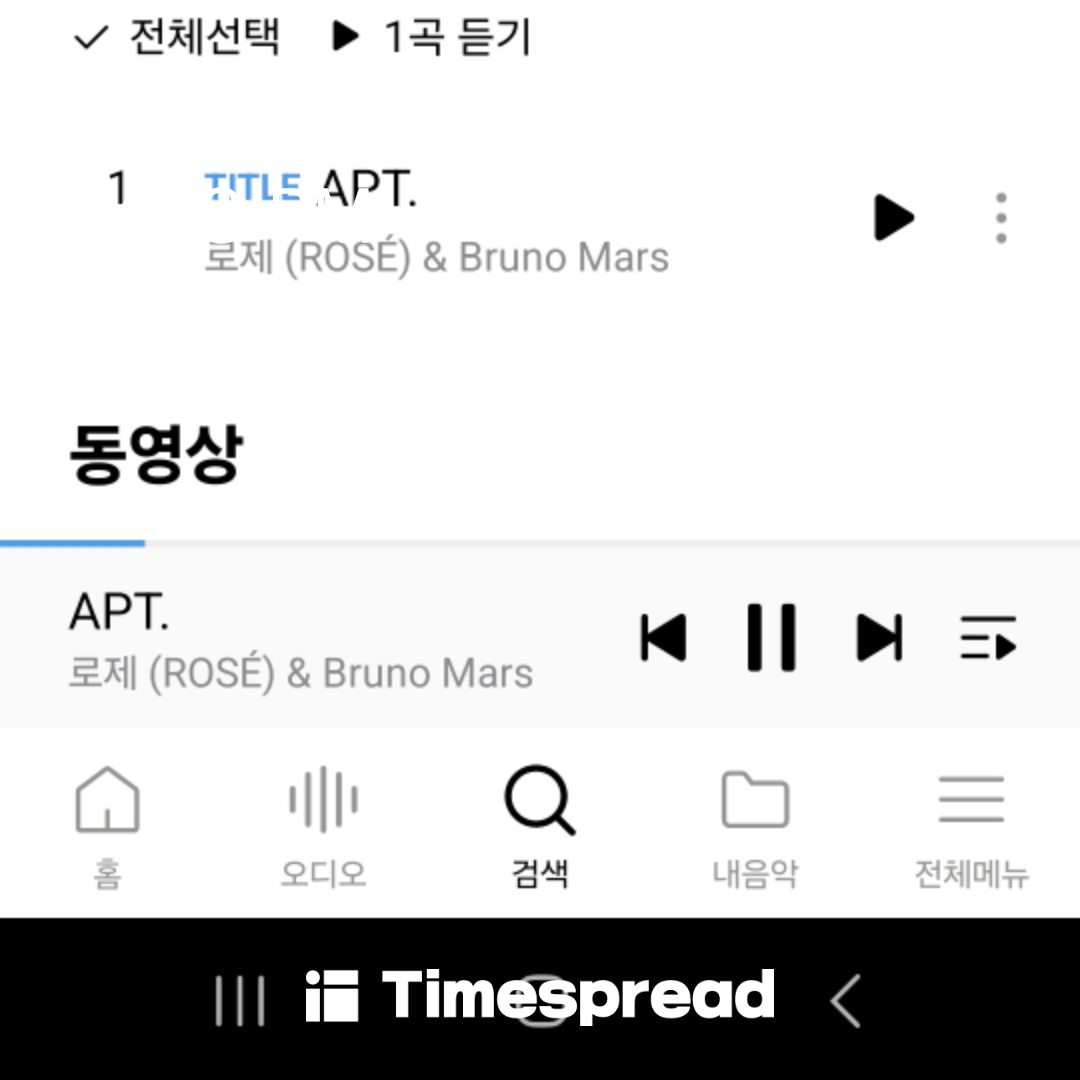Viewport: 1080px width, 1080px height.
Task: Open the APT. song row by 로제 & Bruno Mars
Action: pyautogui.click(x=436, y=222)
